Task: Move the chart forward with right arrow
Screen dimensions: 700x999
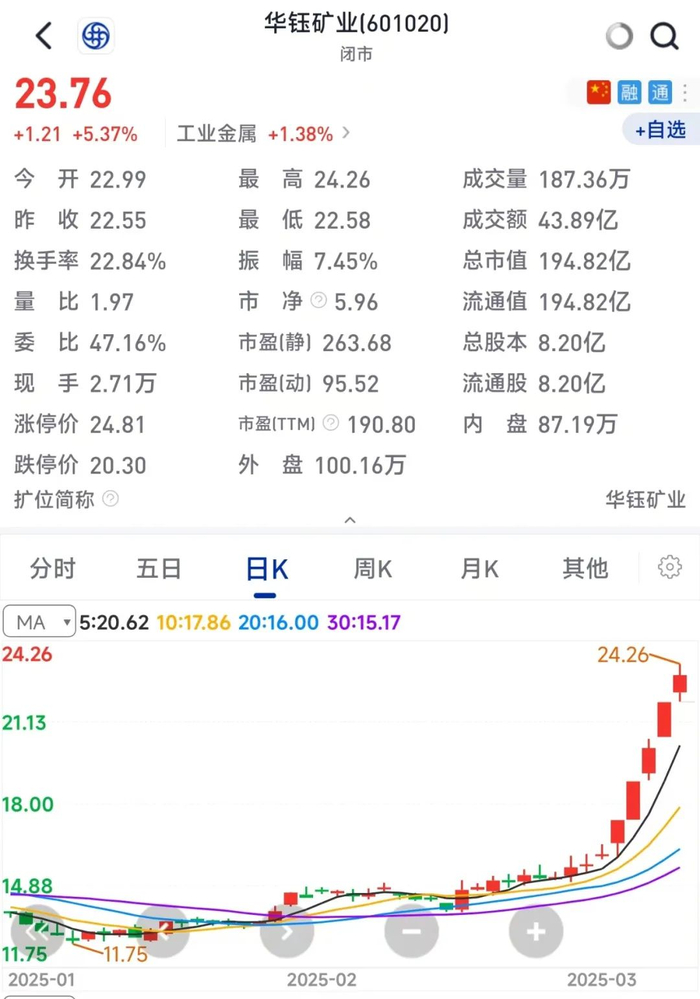Action: point(287,933)
